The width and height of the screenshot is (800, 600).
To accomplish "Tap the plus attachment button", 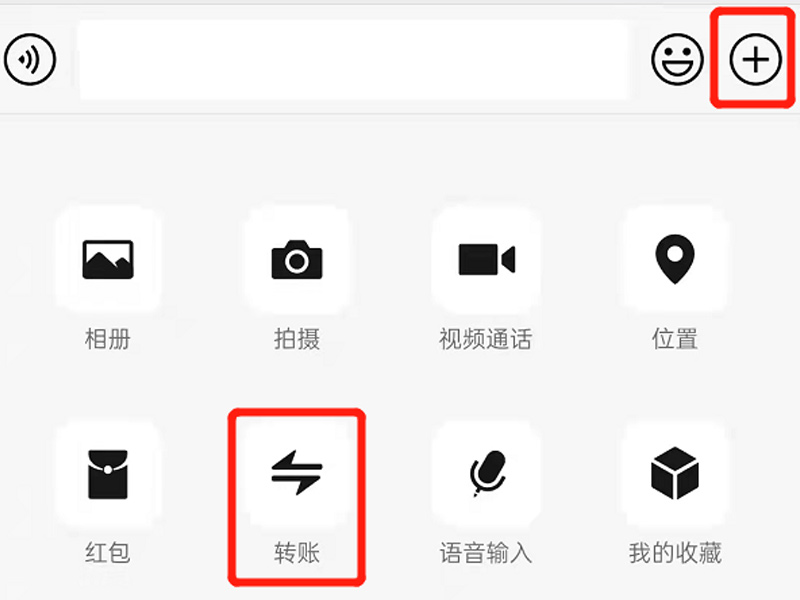I will pos(755,60).
